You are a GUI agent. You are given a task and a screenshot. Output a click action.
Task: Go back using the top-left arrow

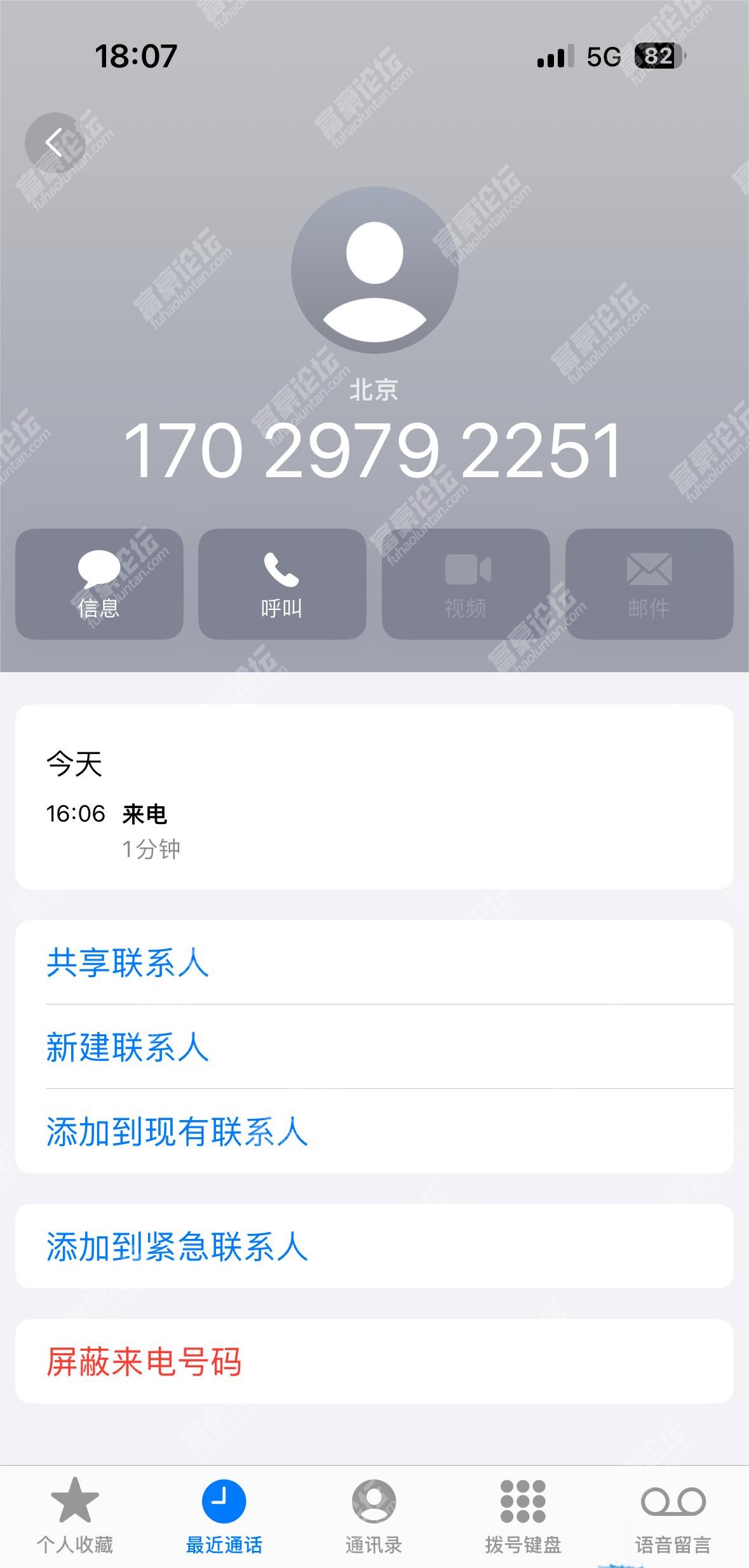pos(55,142)
